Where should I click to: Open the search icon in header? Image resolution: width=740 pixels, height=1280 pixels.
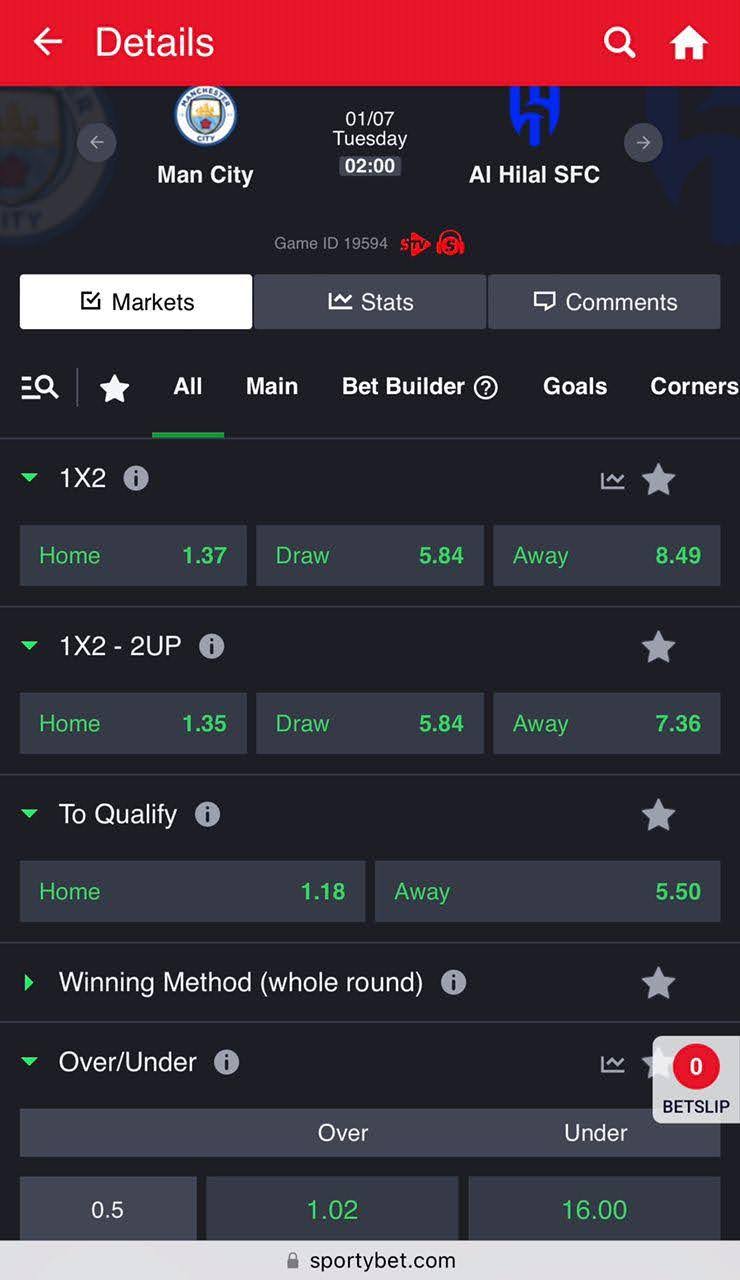point(619,42)
